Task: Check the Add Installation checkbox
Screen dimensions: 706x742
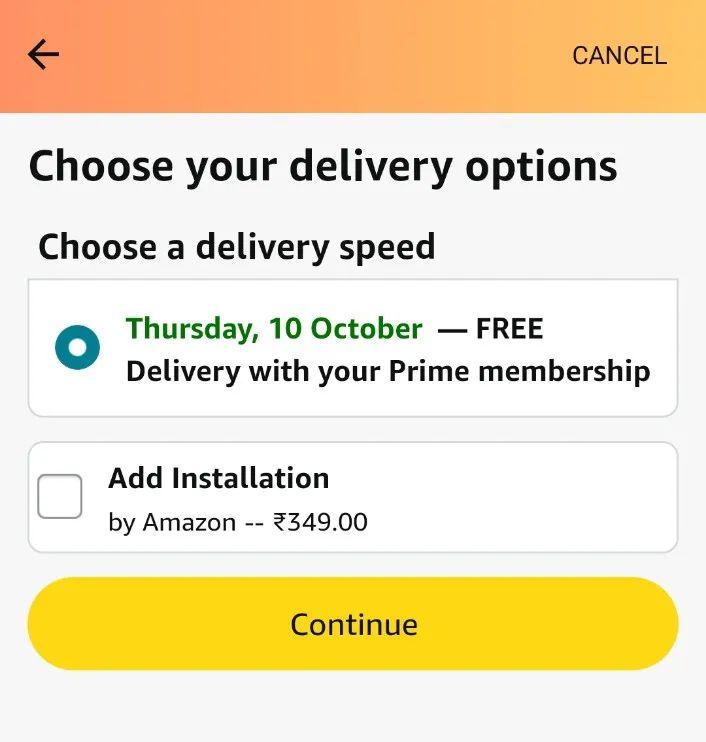Action: pyautogui.click(x=60, y=497)
